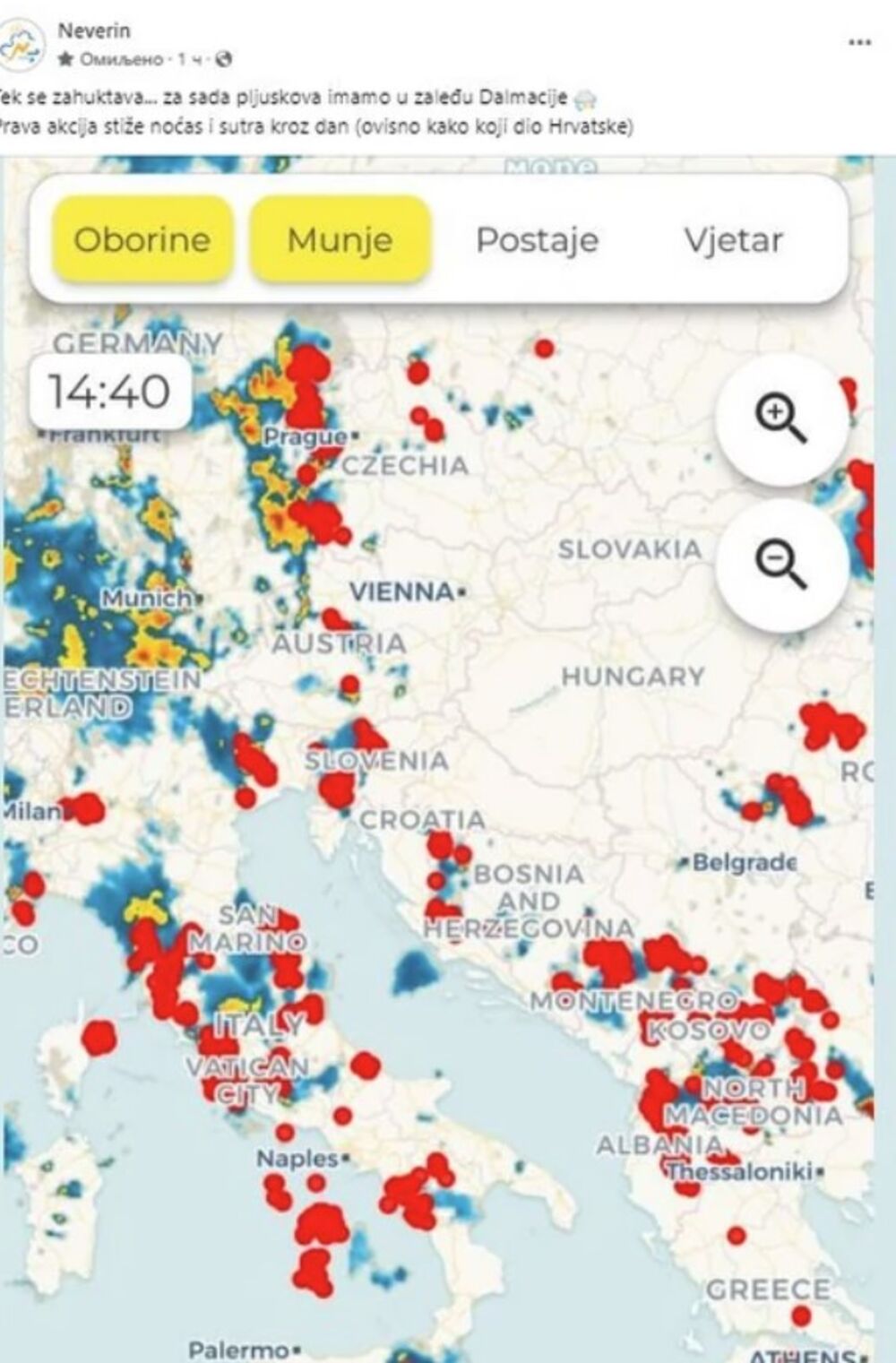This screenshot has height=1363, width=896.
Task: Click the 14:40 radar time display
Action: point(108,392)
